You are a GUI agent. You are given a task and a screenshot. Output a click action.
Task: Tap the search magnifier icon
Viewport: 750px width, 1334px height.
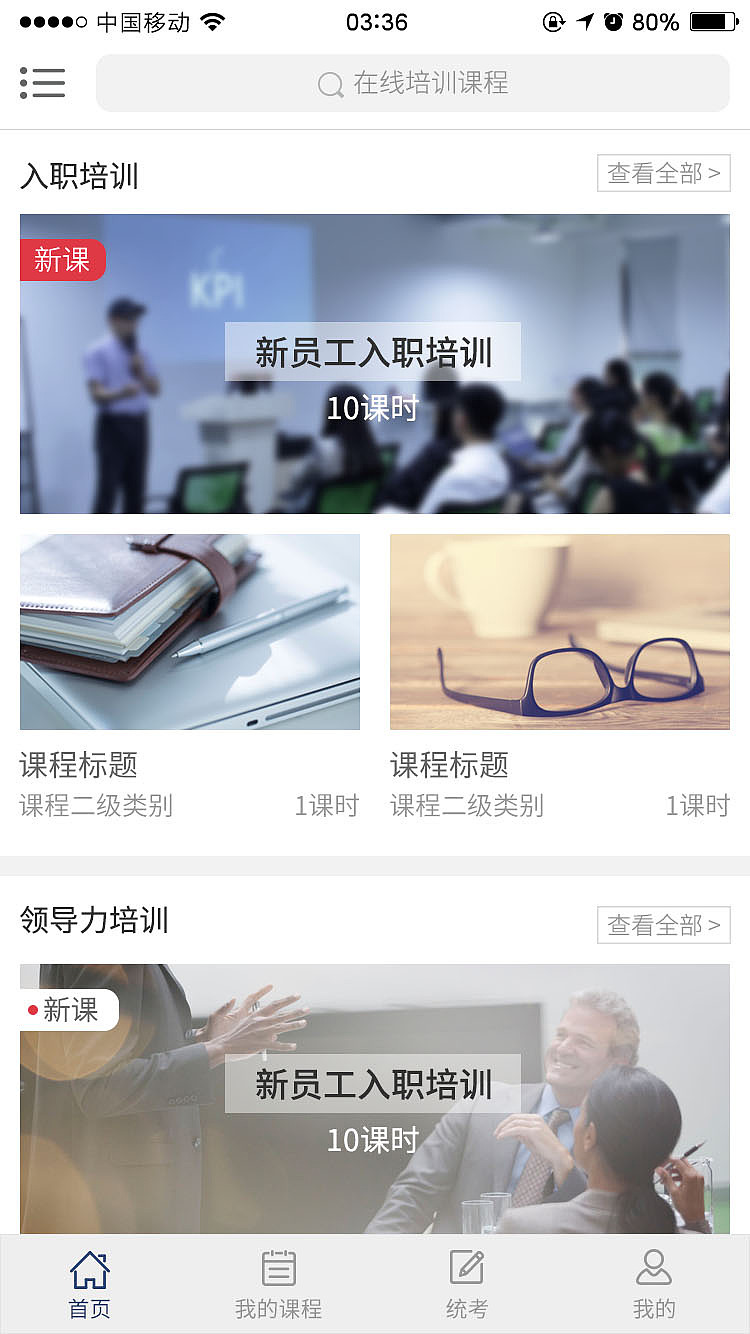pos(330,84)
